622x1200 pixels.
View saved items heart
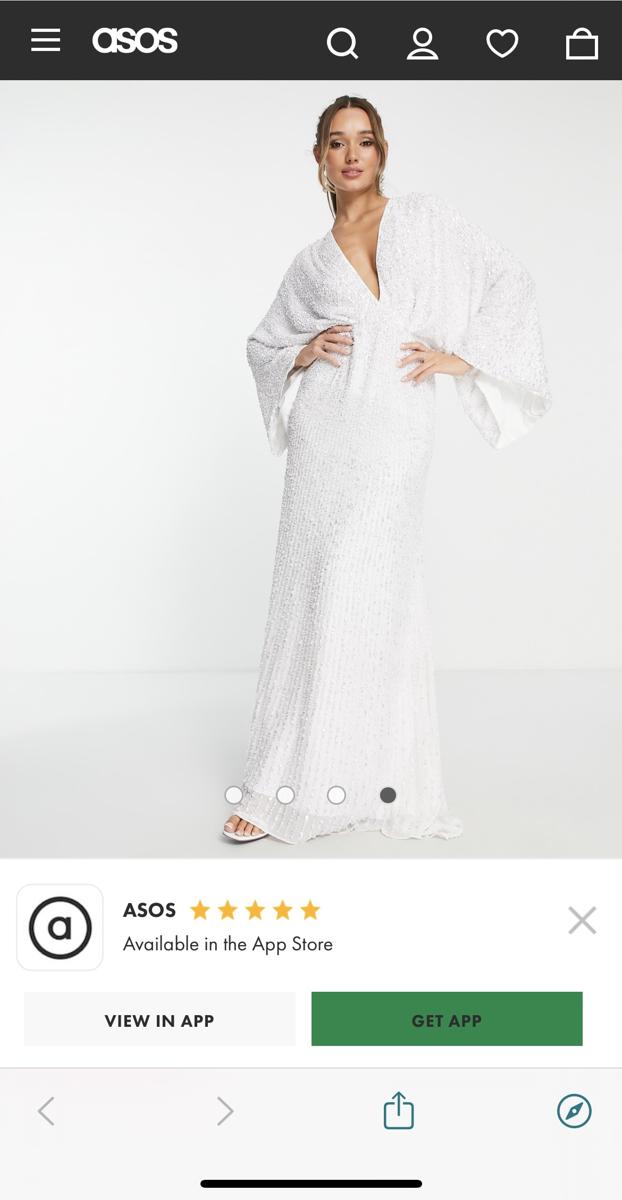tap(502, 43)
